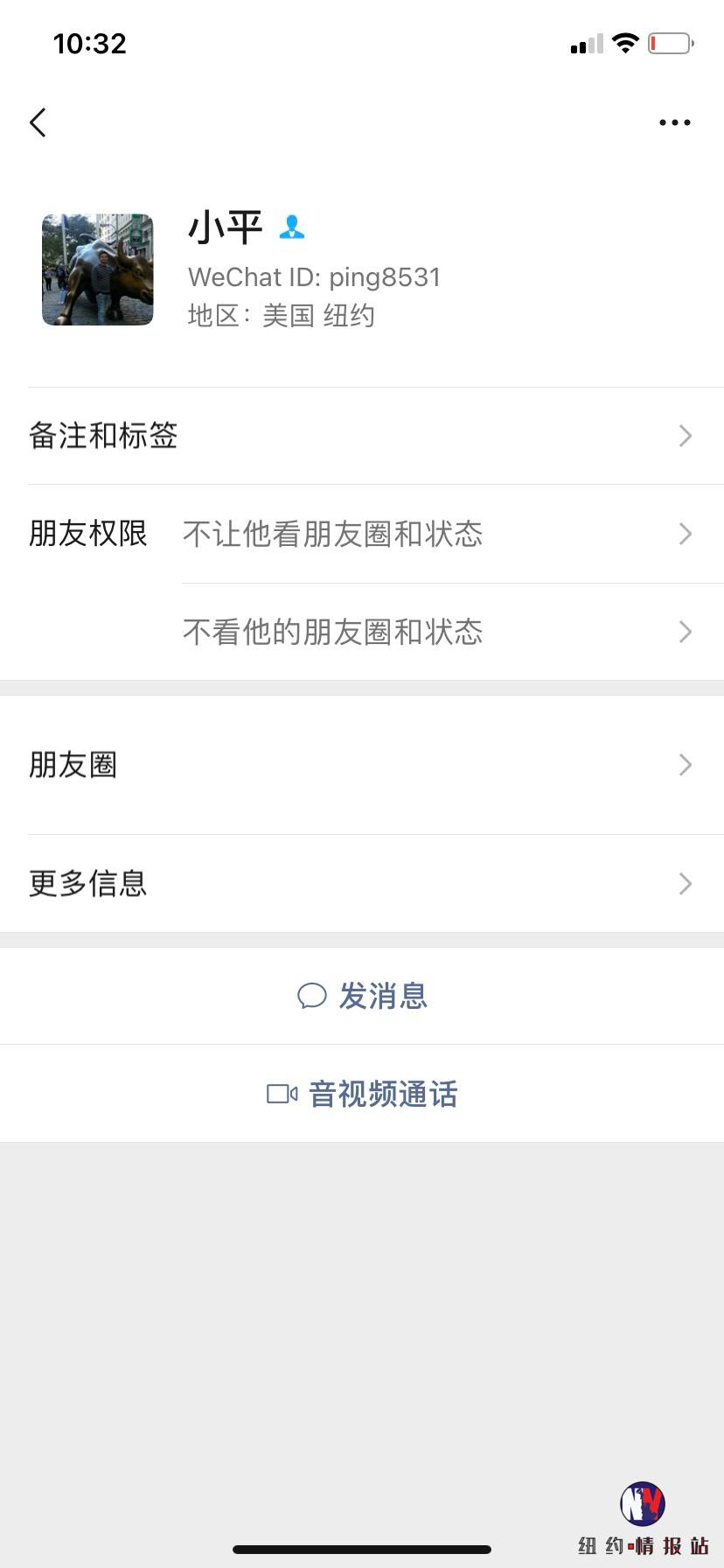The image size is (724, 1568).
Task: Tap 发消息 to send a message
Action: pos(362,996)
